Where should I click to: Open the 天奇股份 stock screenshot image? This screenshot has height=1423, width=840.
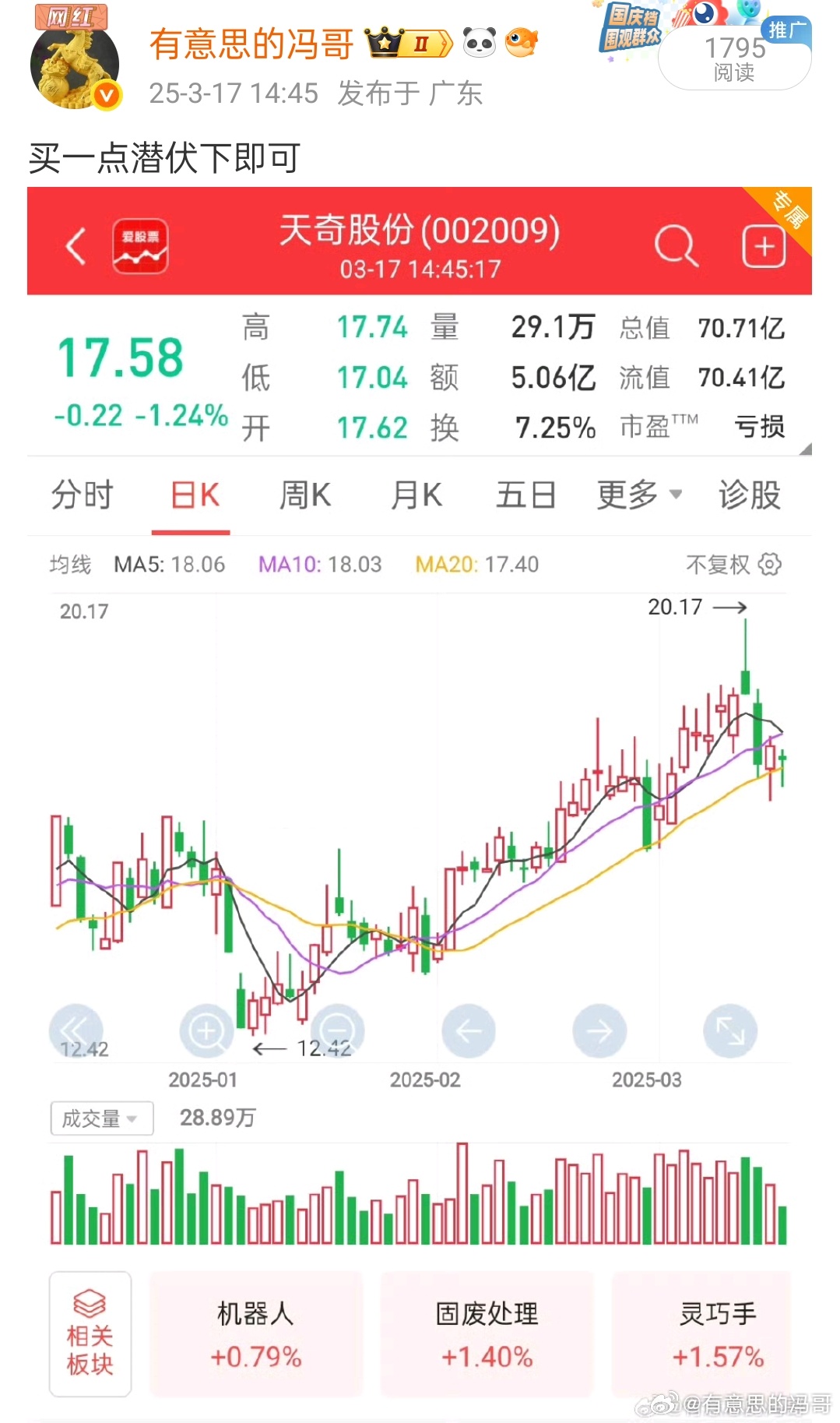pyautogui.click(x=420, y=804)
